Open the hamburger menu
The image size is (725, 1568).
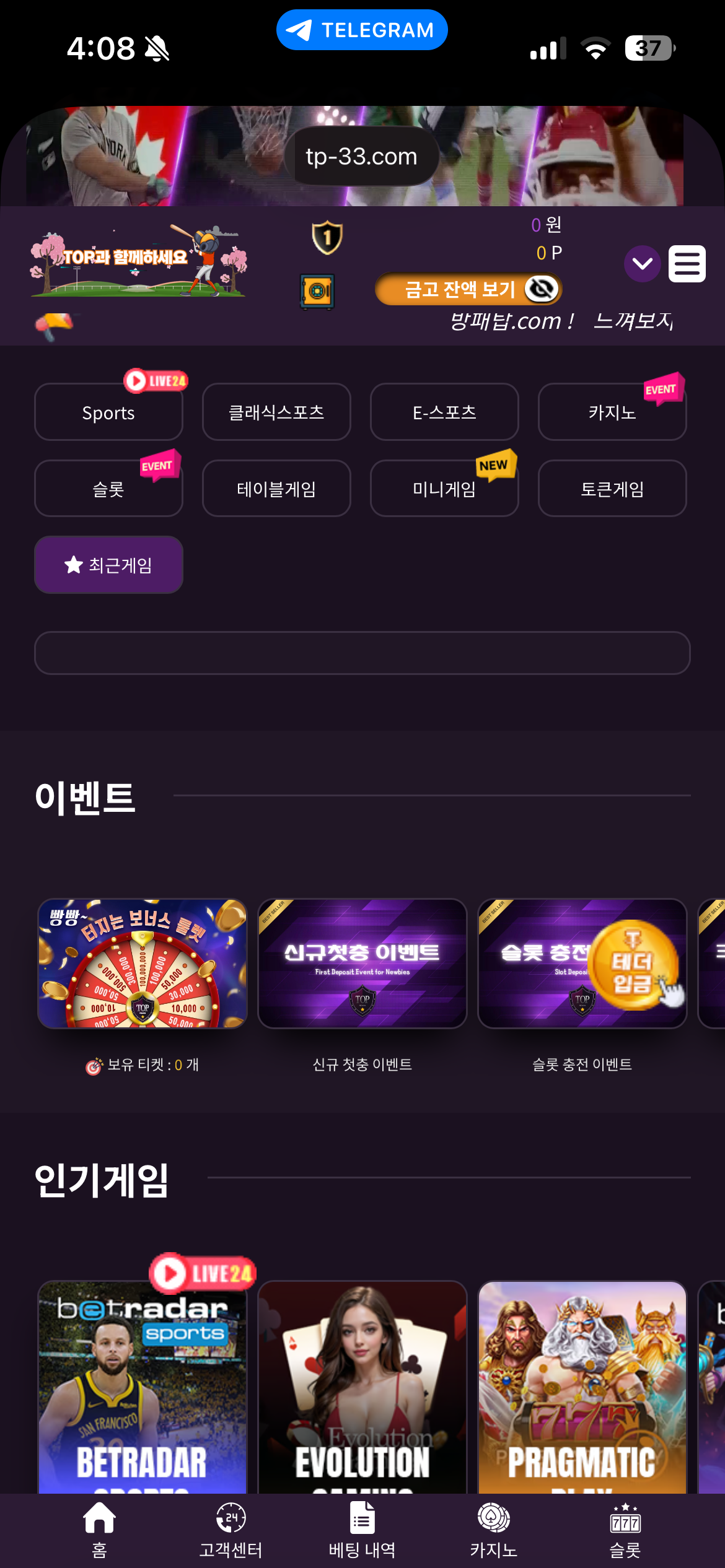click(x=687, y=264)
